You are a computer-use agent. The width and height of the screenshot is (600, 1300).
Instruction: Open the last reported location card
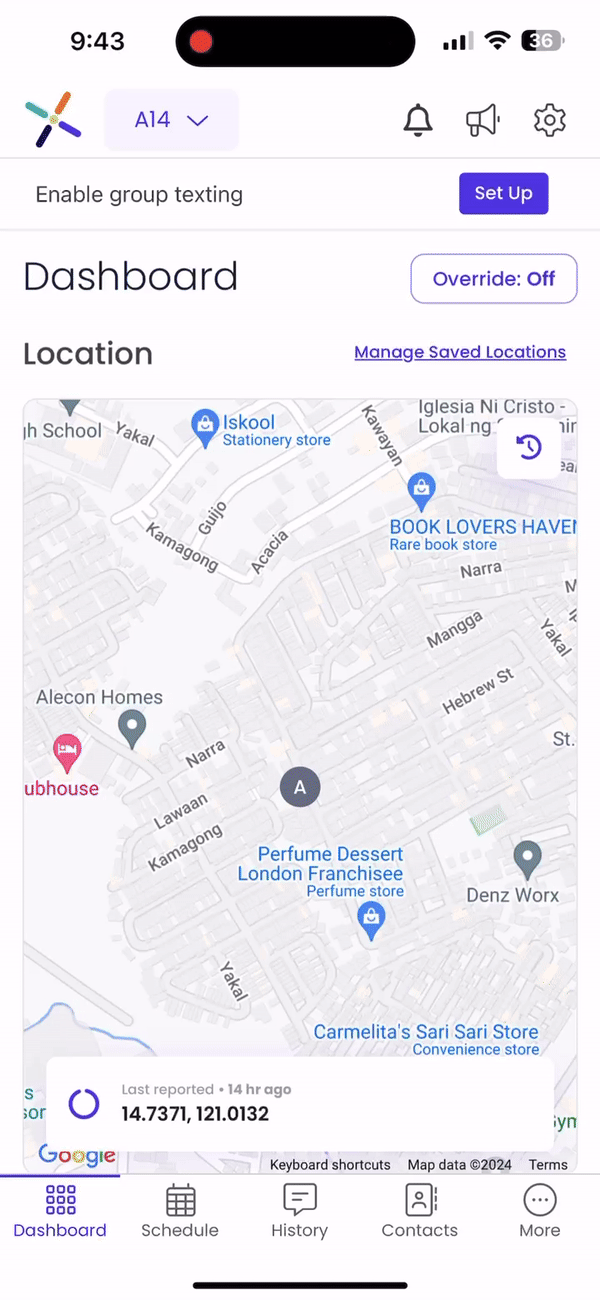(x=299, y=1104)
